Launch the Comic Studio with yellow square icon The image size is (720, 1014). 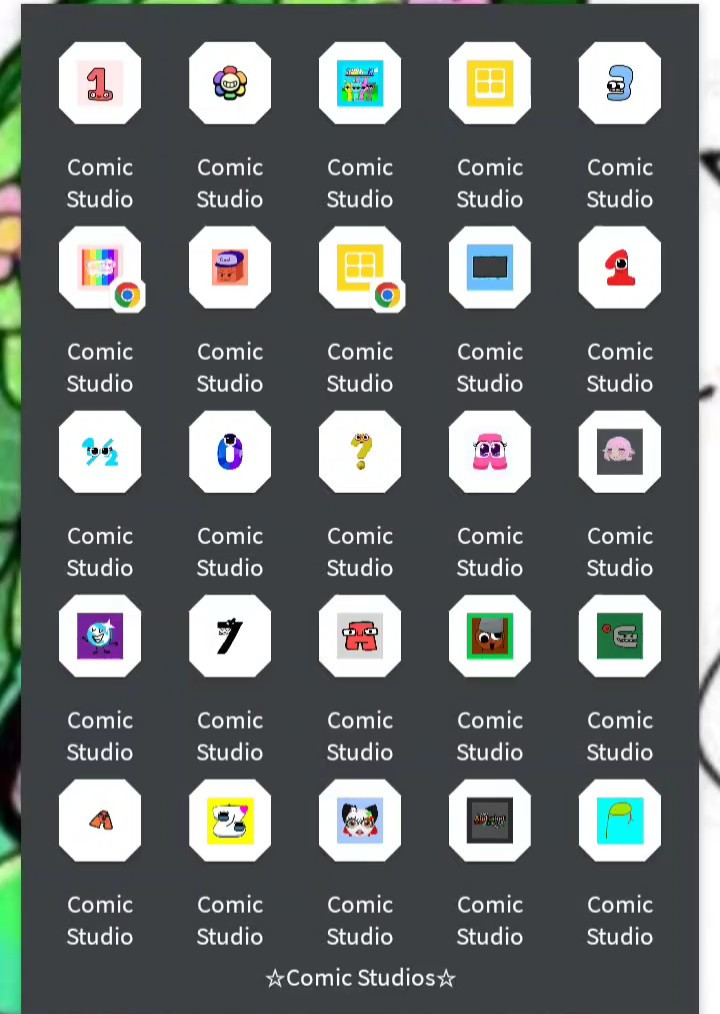(x=230, y=820)
